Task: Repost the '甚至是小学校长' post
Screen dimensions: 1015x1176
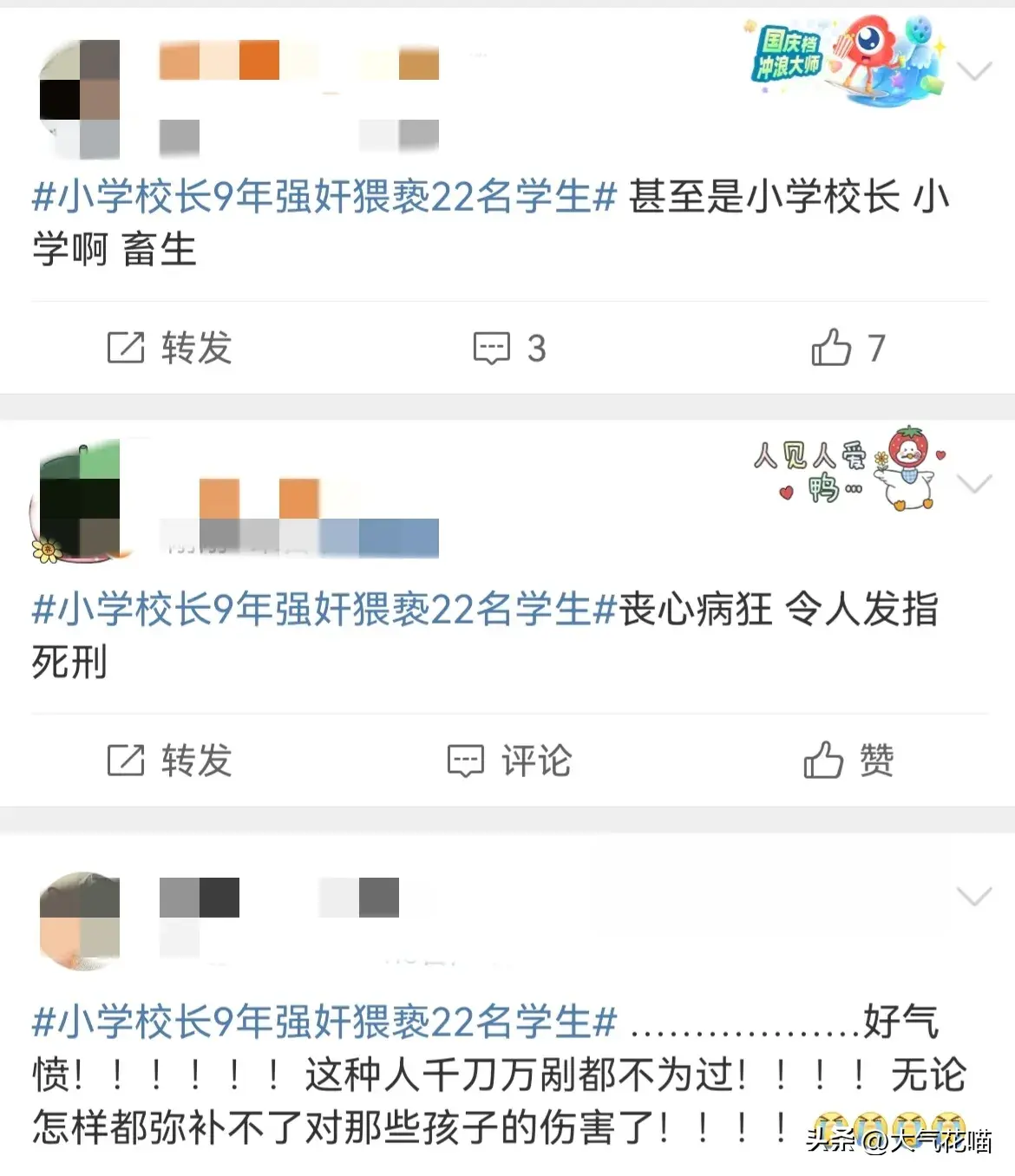Action: pos(170,349)
